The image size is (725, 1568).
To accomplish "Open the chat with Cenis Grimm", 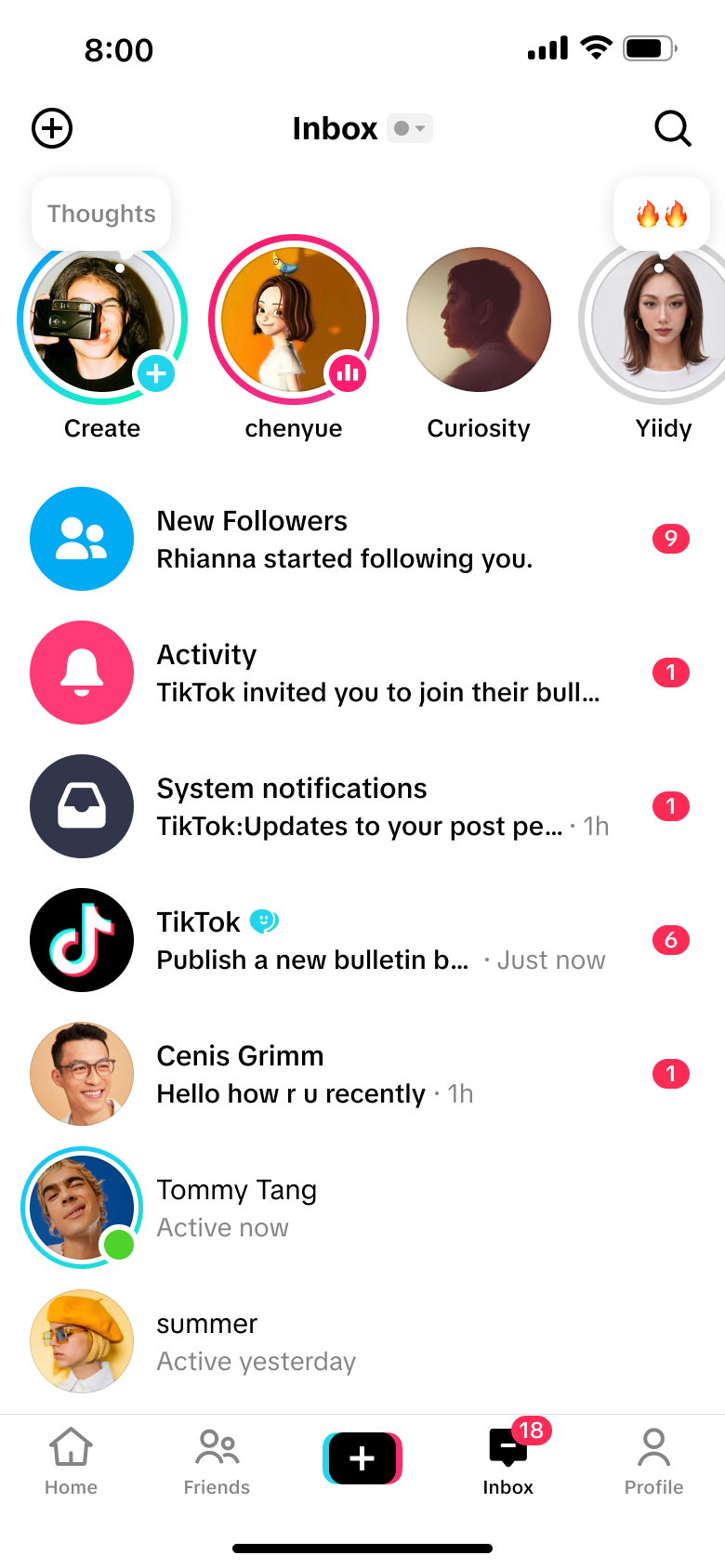I will (x=362, y=1074).
